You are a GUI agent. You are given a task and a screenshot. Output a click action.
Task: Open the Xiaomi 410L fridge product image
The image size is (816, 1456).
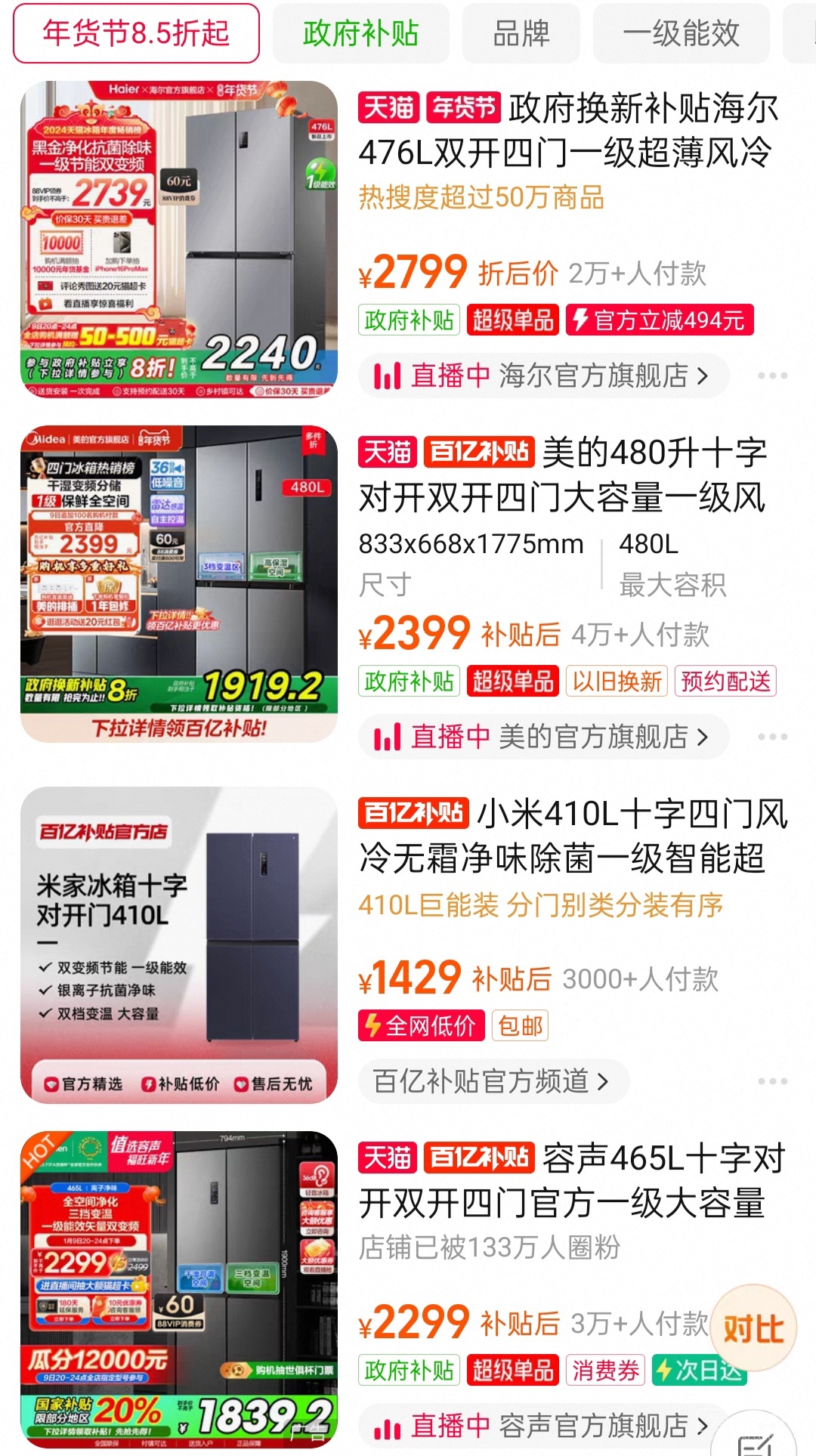pyautogui.click(x=179, y=945)
